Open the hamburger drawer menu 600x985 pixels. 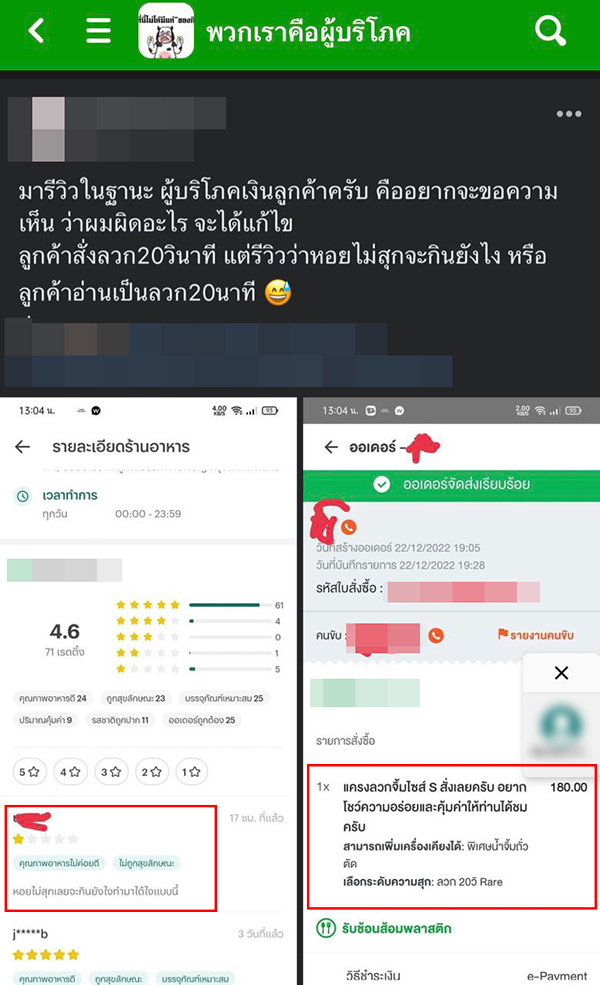[x=98, y=32]
